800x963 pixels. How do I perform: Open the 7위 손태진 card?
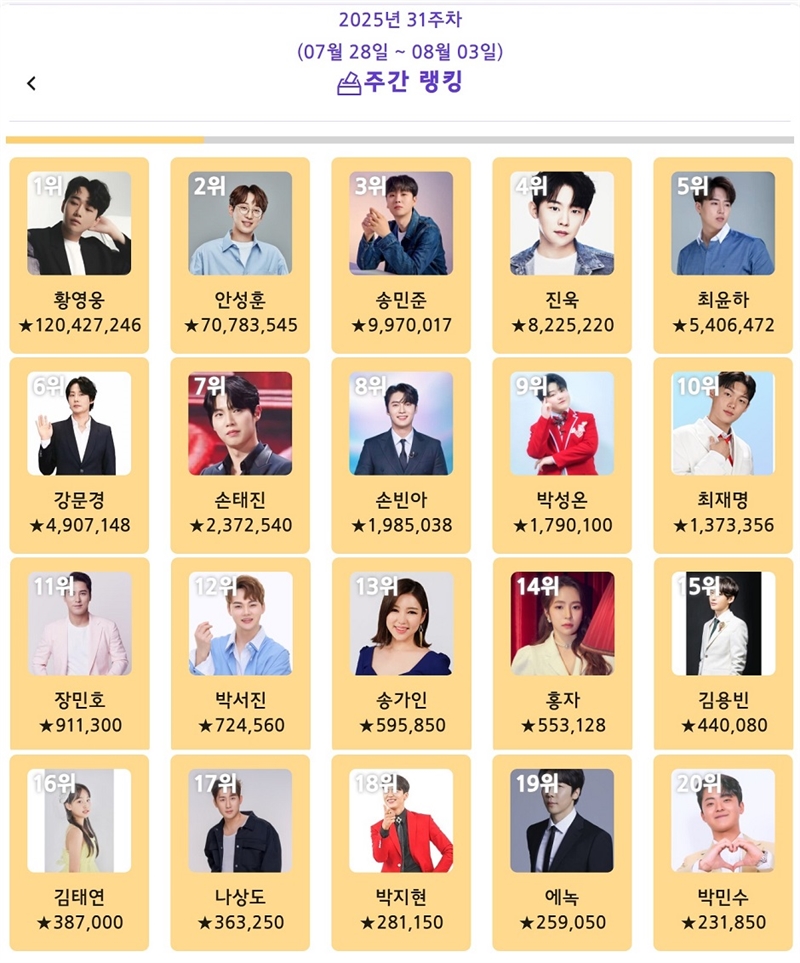coord(240,454)
